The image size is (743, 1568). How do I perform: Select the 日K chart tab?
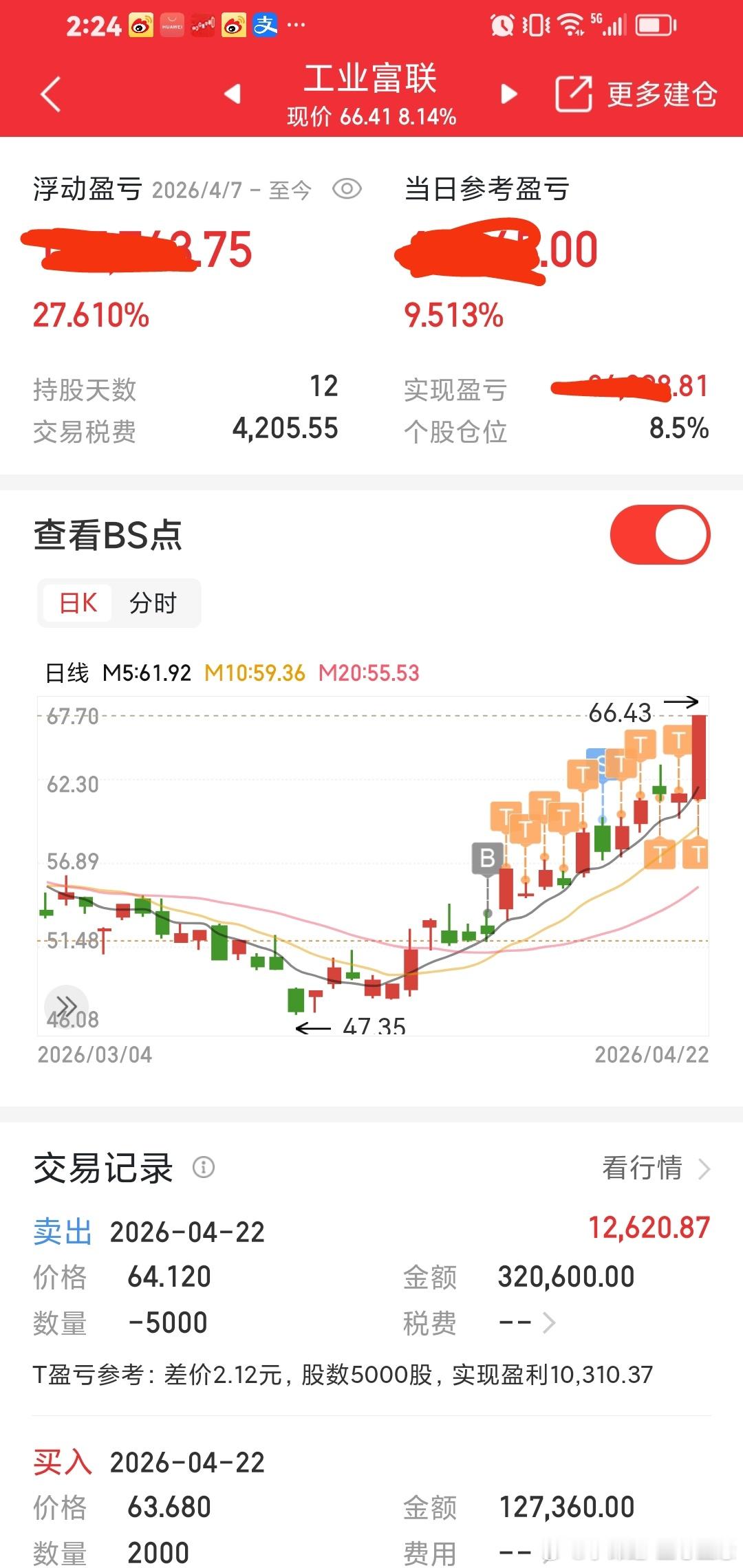tap(78, 603)
